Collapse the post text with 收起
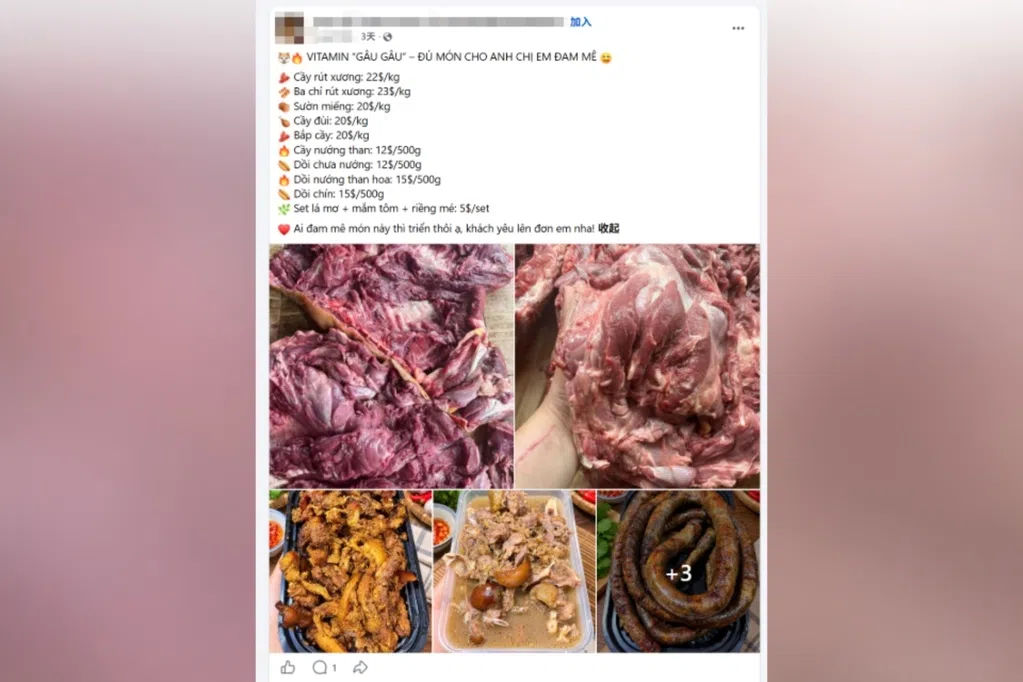 609,228
